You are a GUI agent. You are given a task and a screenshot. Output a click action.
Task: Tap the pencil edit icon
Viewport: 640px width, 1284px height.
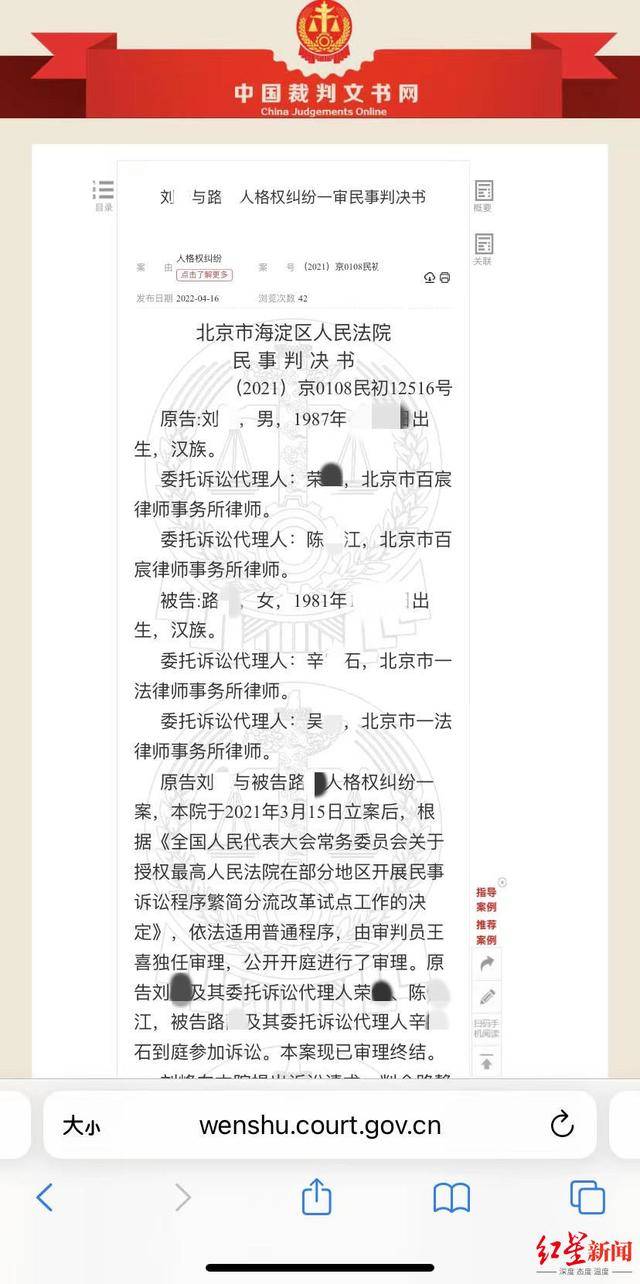[487, 996]
